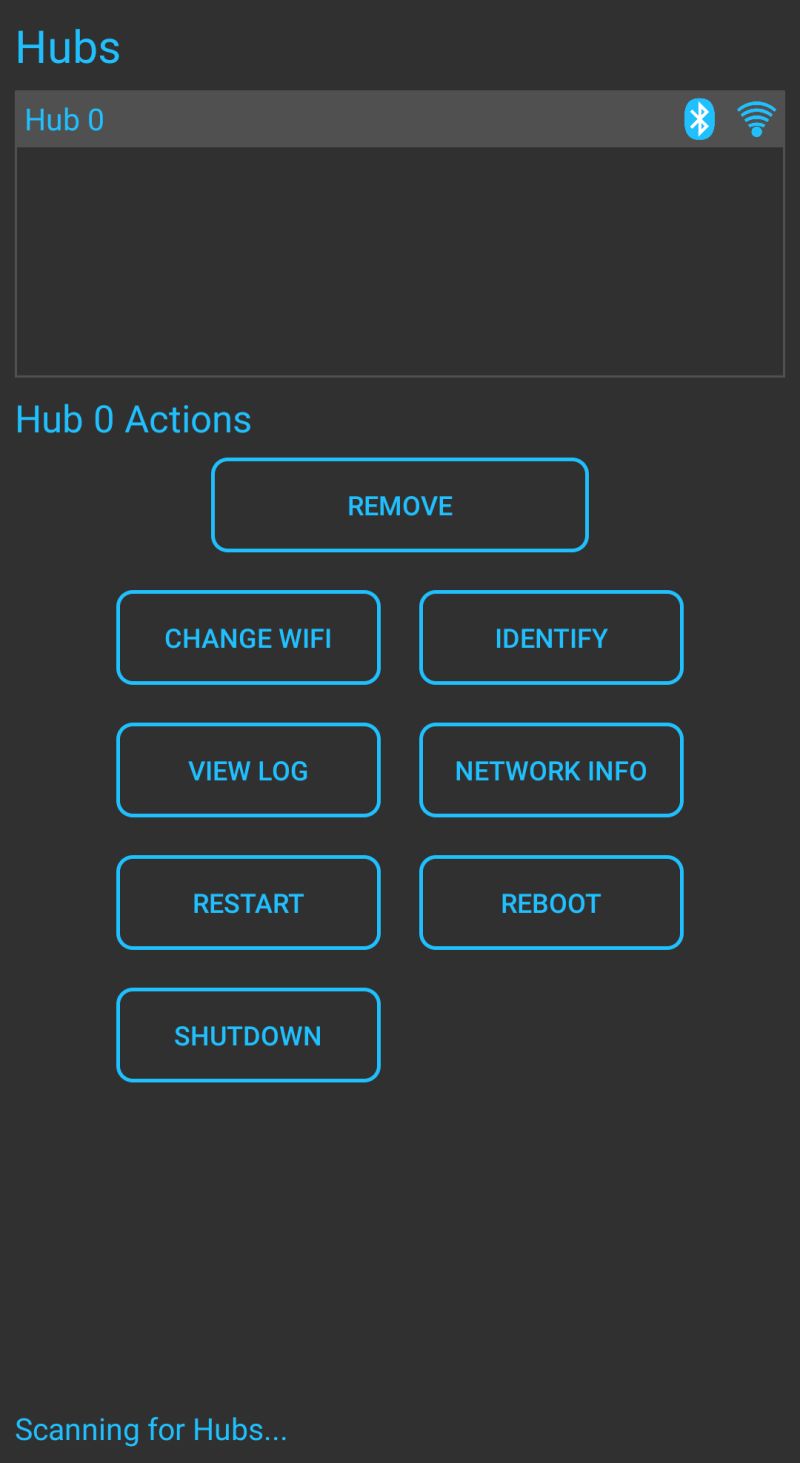Restart Hub 0
This screenshot has height=1463, width=800.
248,903
